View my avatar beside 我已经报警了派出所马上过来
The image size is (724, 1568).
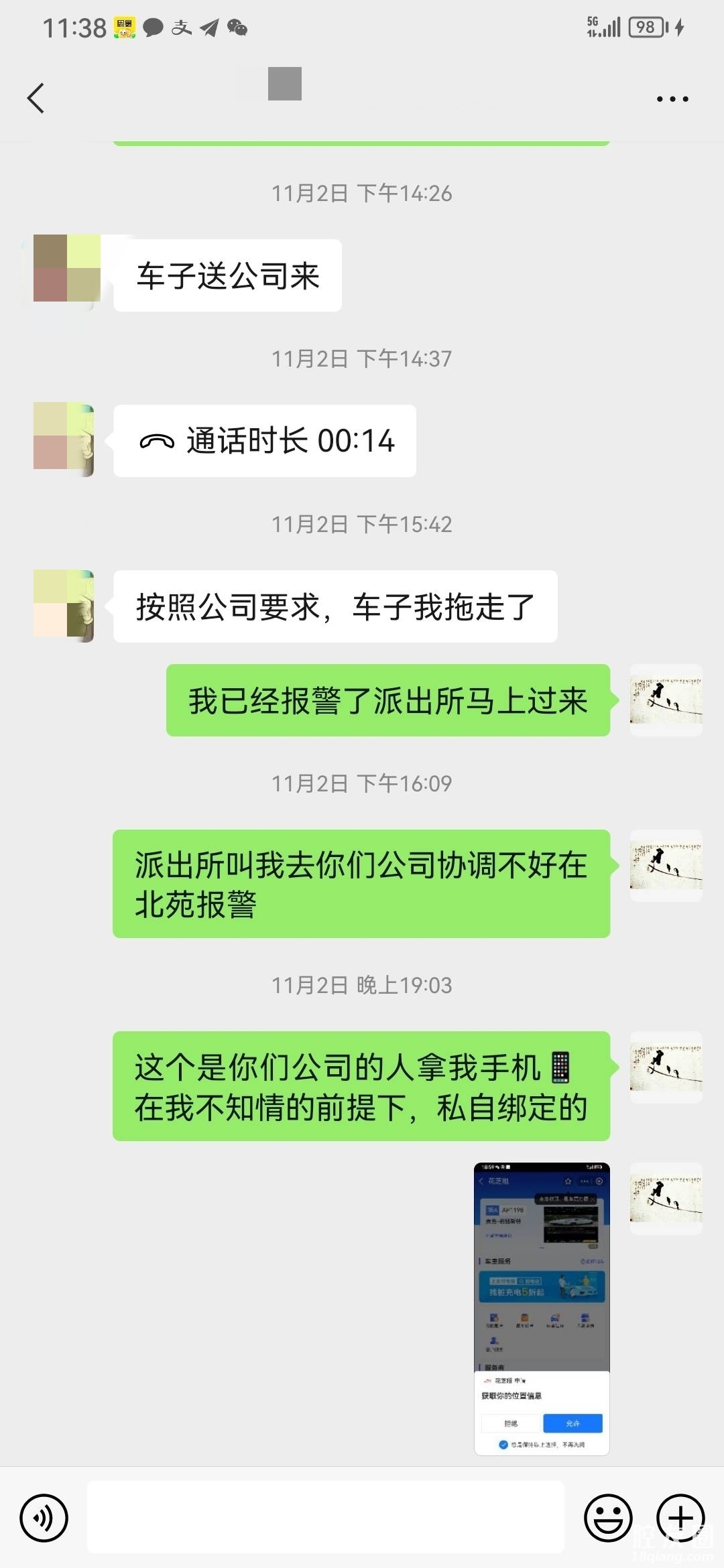coord(666,700)
